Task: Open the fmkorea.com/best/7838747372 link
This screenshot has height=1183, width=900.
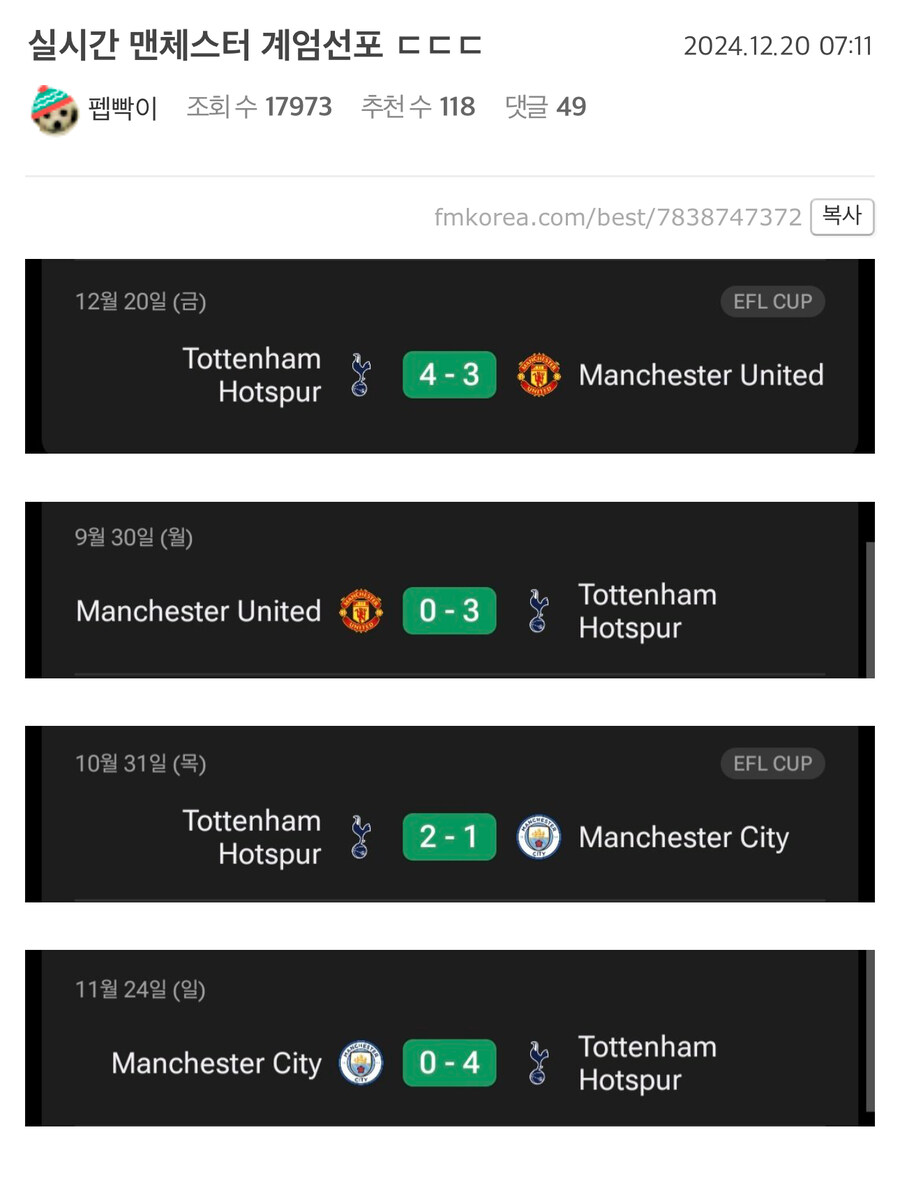Action: pyautogui.click(x=617, y=217)
